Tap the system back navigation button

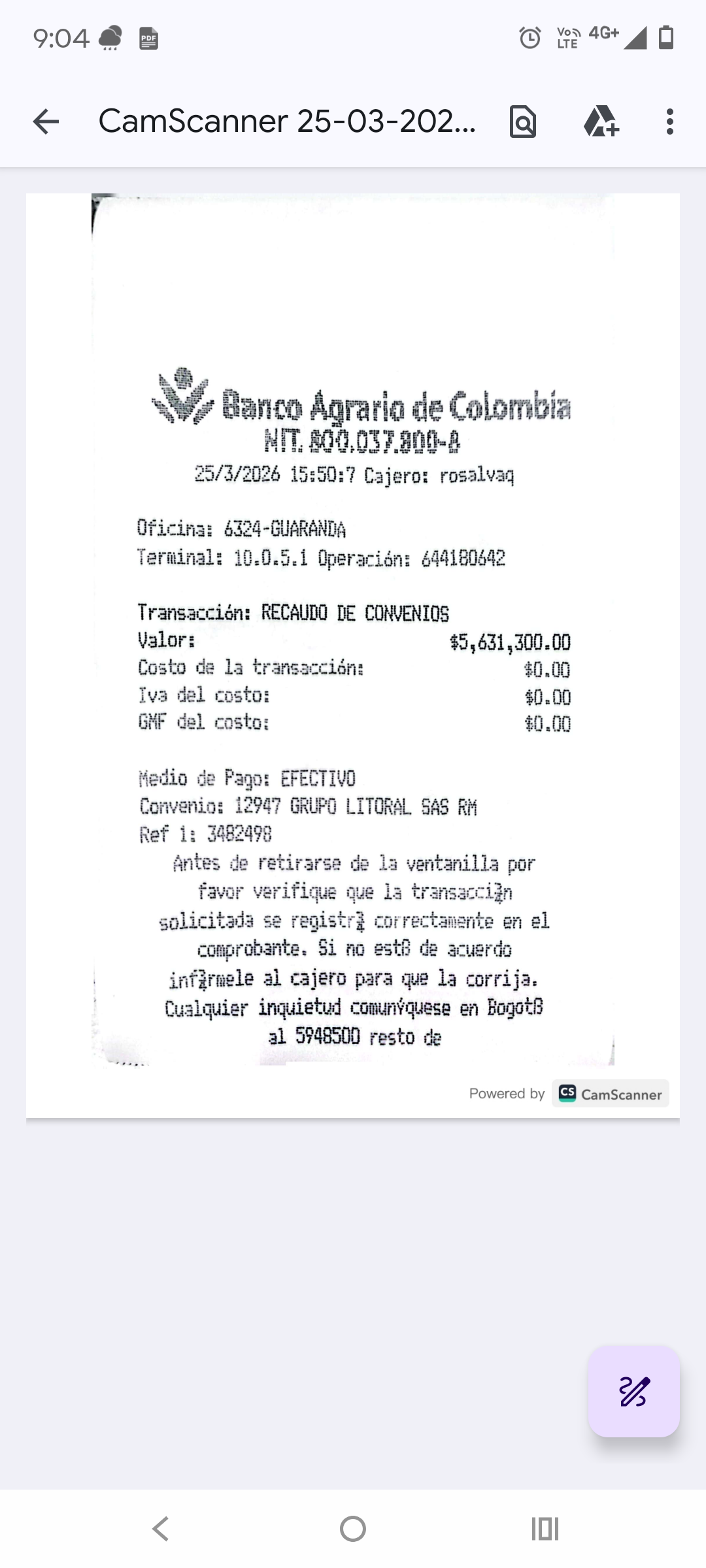pos(160,1529)
